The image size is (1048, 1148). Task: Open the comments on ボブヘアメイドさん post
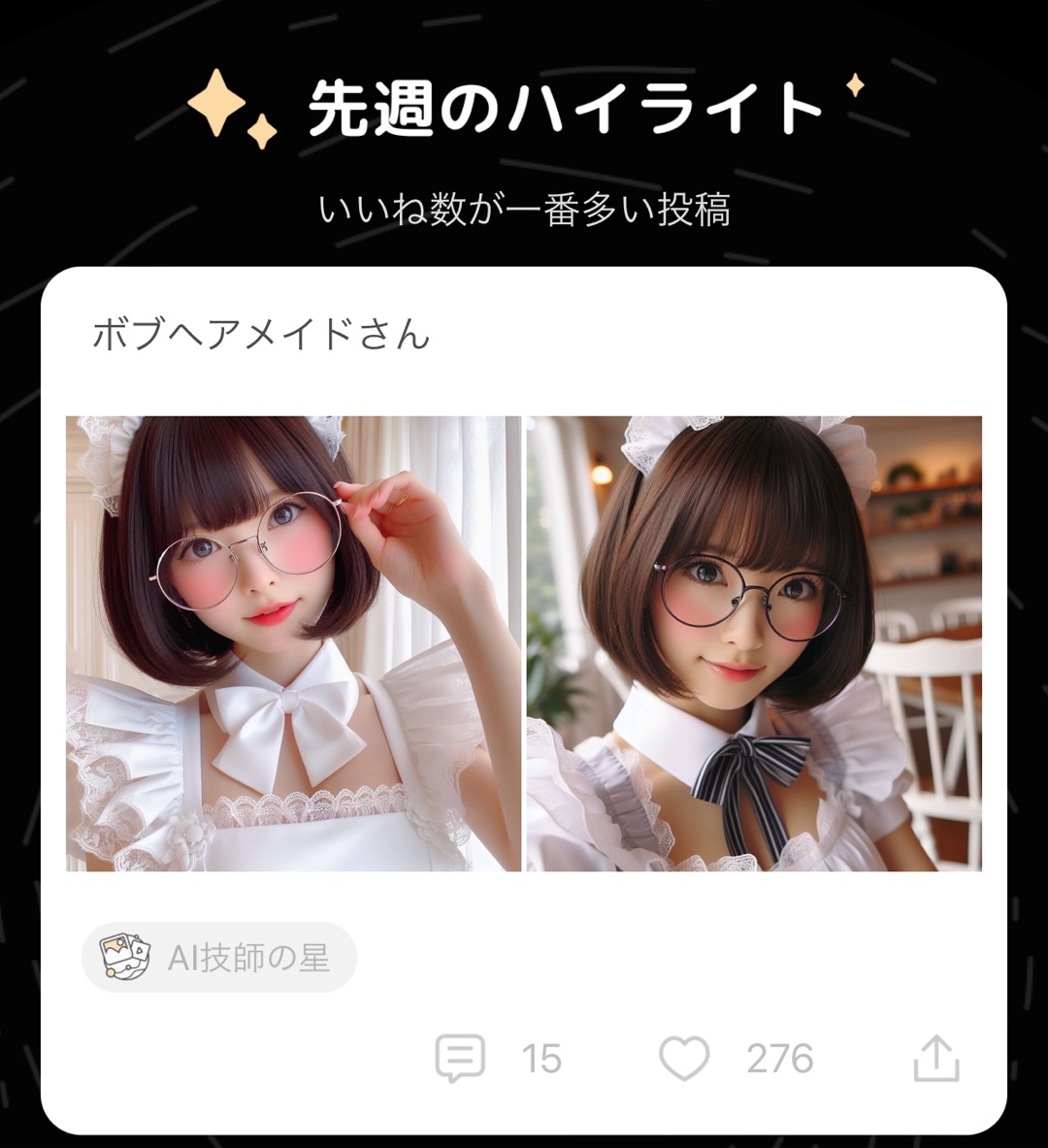[460, 1058]
